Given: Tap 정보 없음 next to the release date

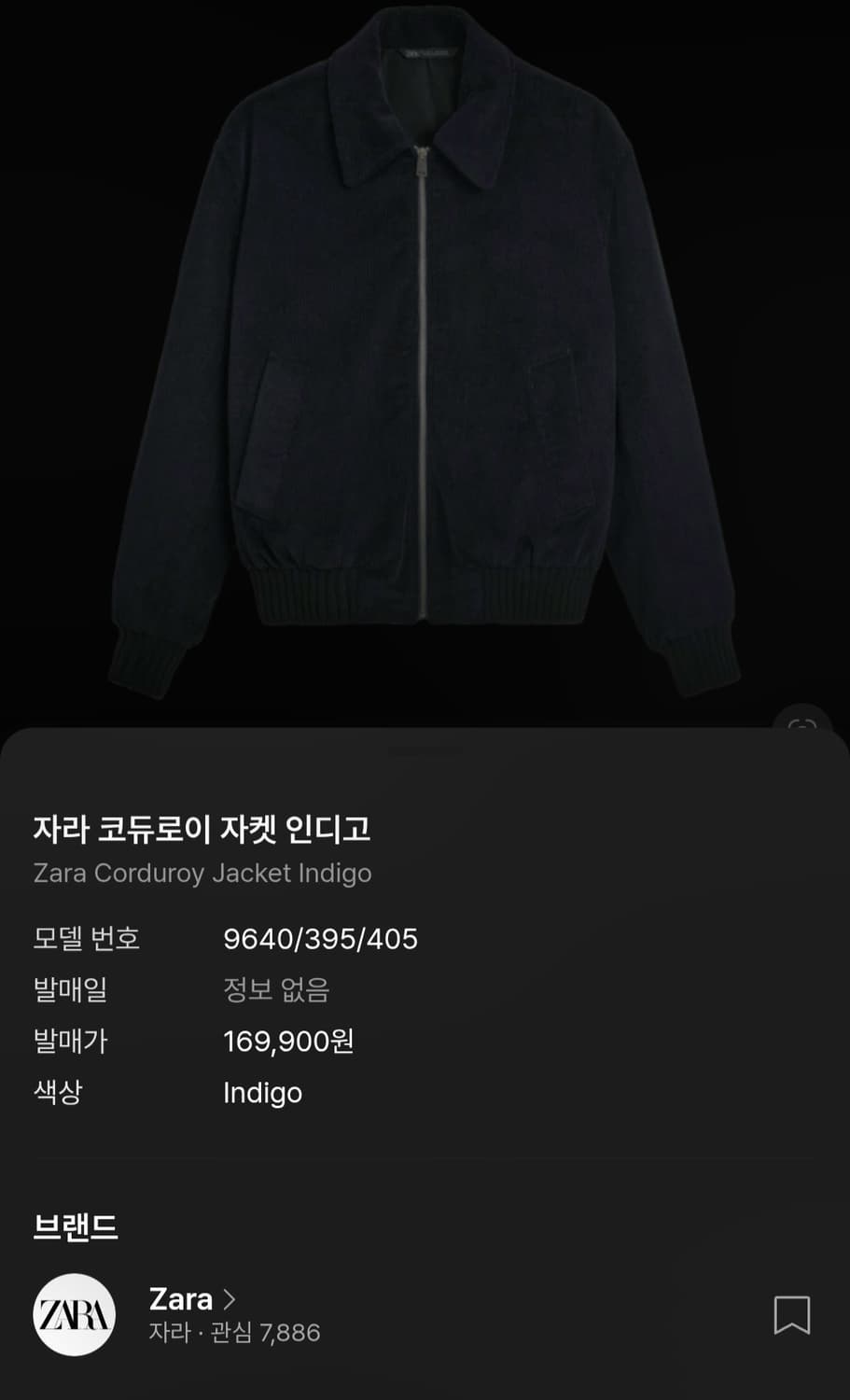Looking at the screenshot, I should (277, 990).
